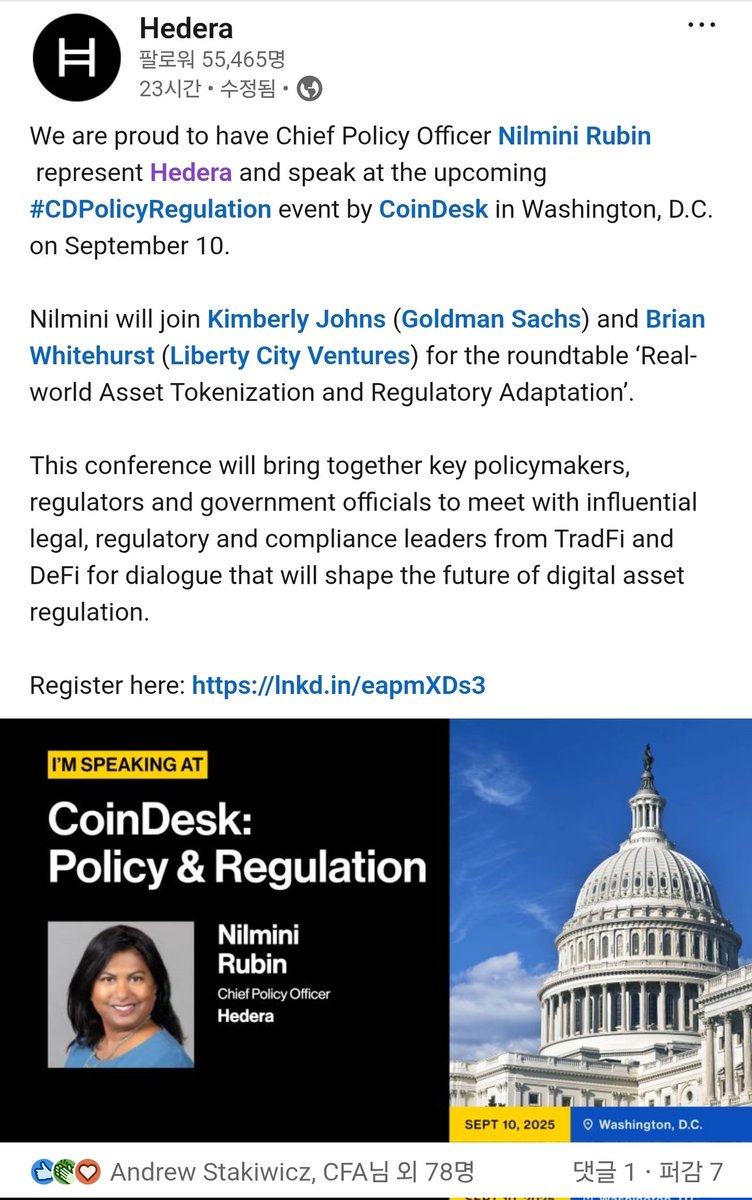Image resolution: width=752 pixels, height=1200 pixels.
Task: Open the Hedera page name header
Action: tap(187, 28)
